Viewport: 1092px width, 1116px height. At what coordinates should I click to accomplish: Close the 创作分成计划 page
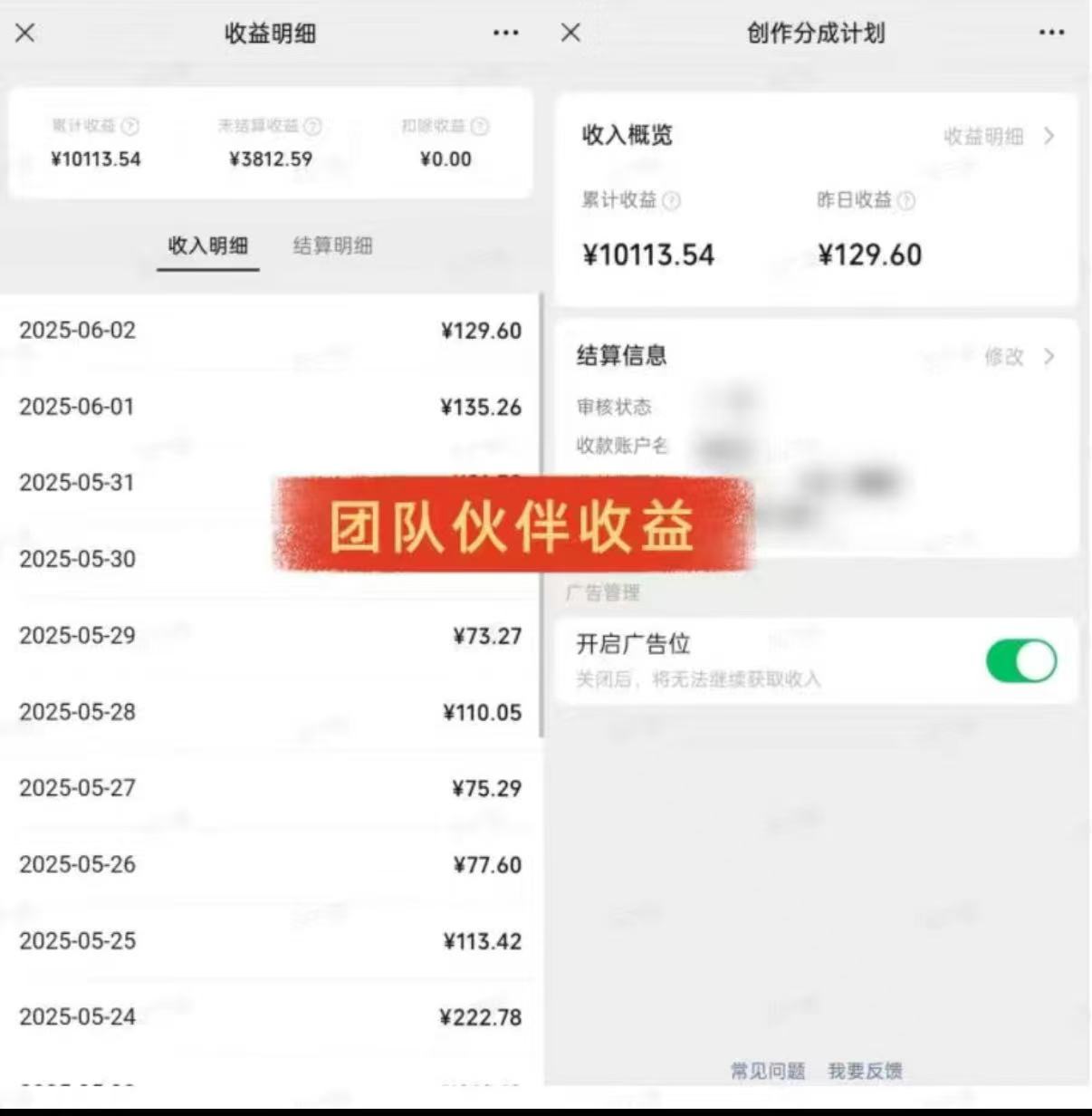coord(570,33)
